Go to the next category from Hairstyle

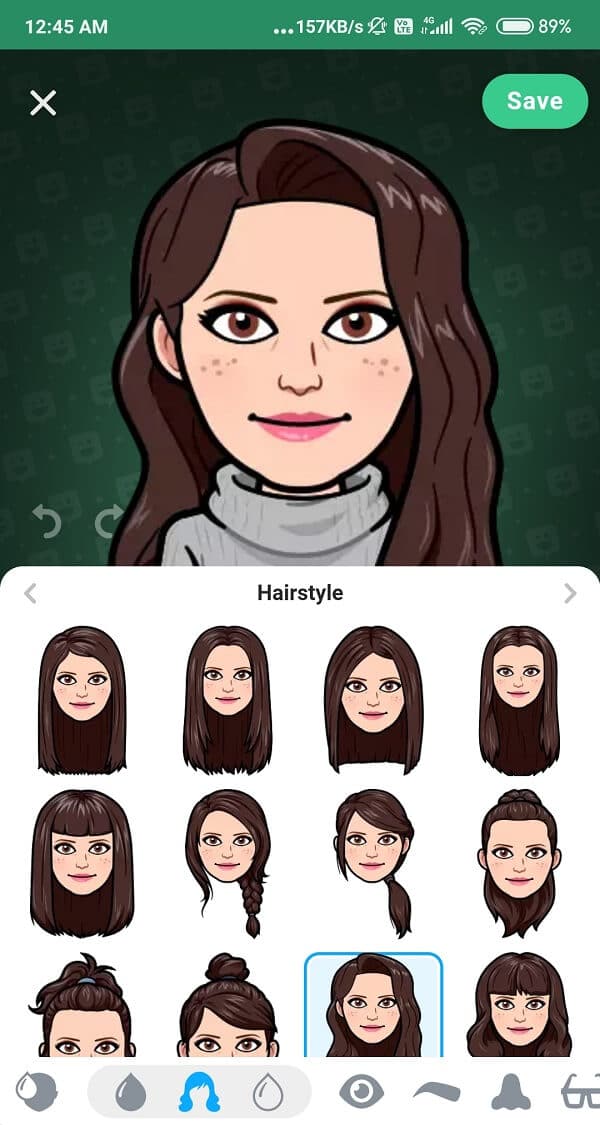pos(570,593)
